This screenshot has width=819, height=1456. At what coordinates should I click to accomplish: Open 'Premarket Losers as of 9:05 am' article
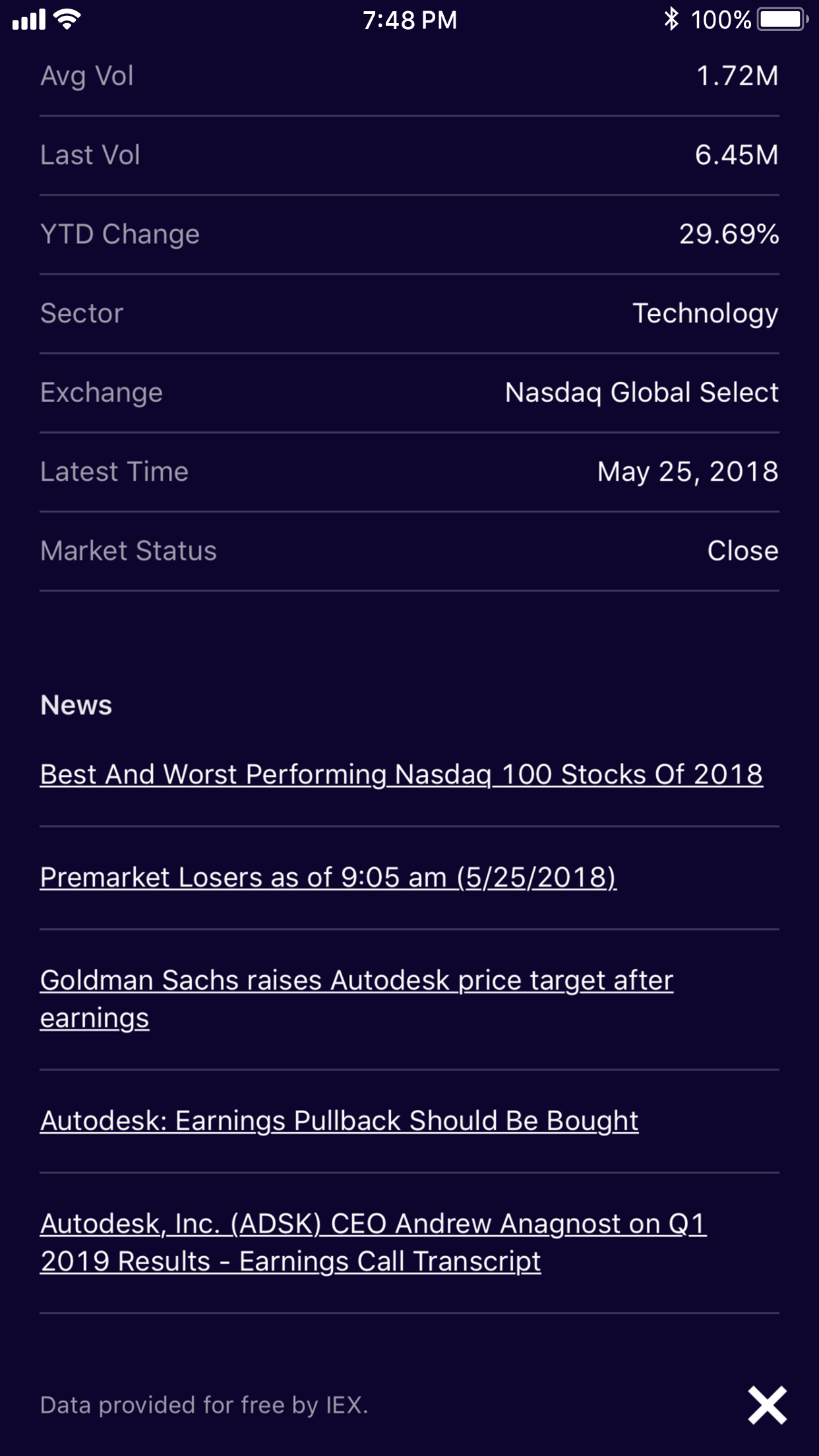point(328,877)
